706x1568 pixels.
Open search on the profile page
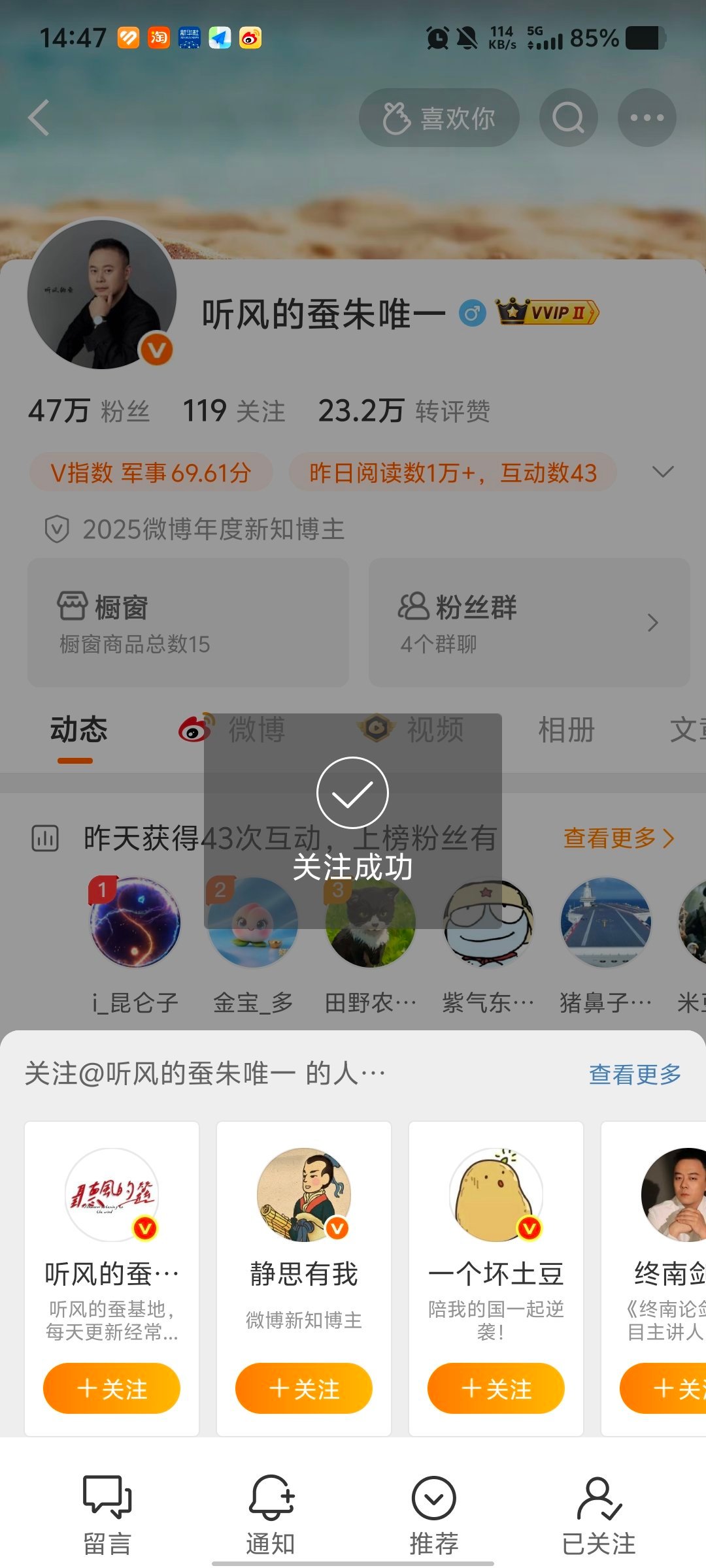[x=567, y=117]
